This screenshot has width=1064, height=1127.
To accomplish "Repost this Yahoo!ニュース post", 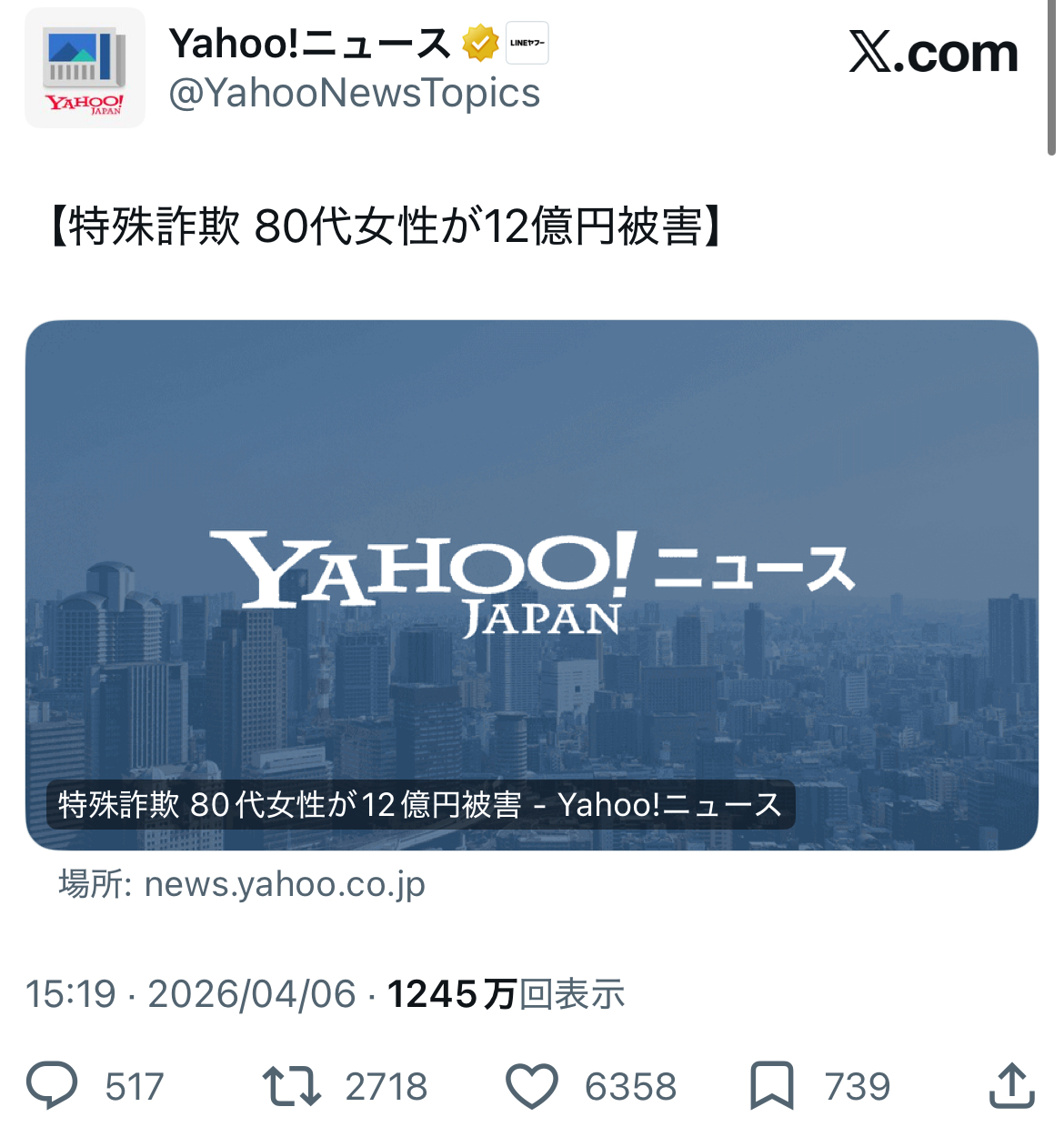I will coord(291,1085).
